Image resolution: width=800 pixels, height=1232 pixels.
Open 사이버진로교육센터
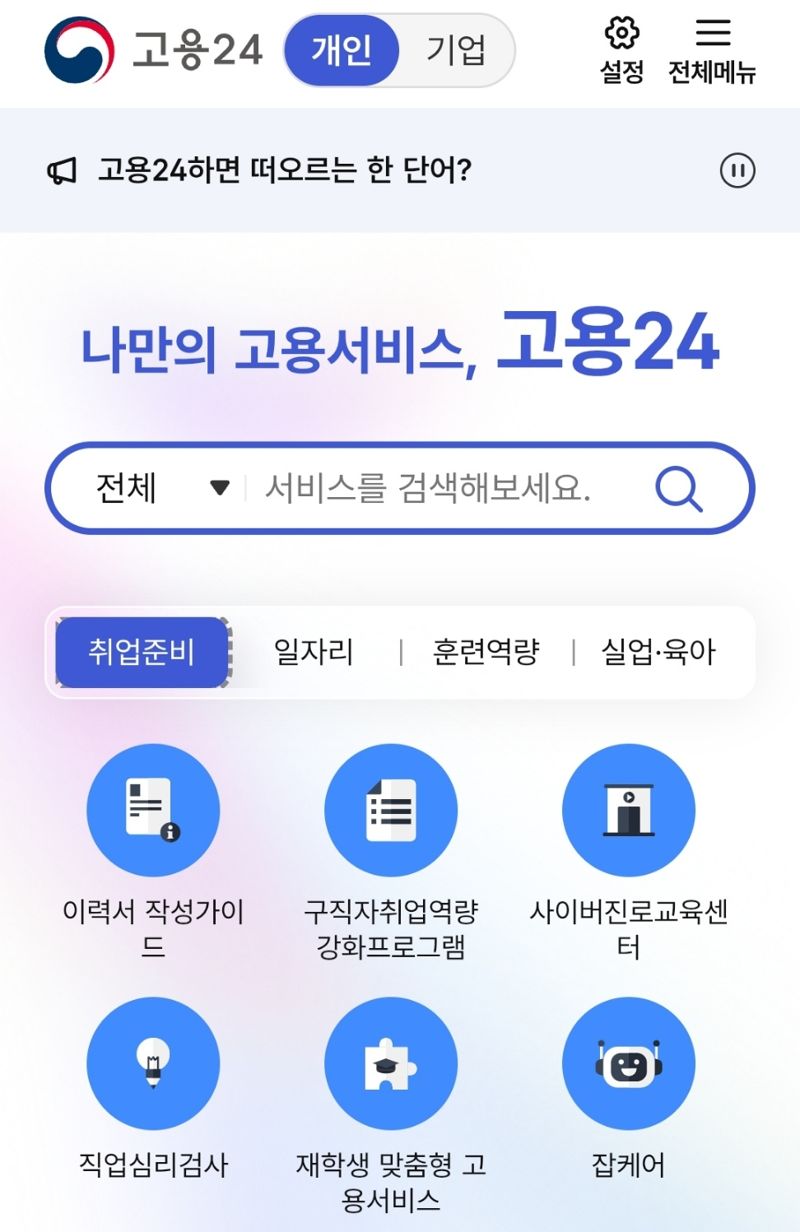(628, 810)
